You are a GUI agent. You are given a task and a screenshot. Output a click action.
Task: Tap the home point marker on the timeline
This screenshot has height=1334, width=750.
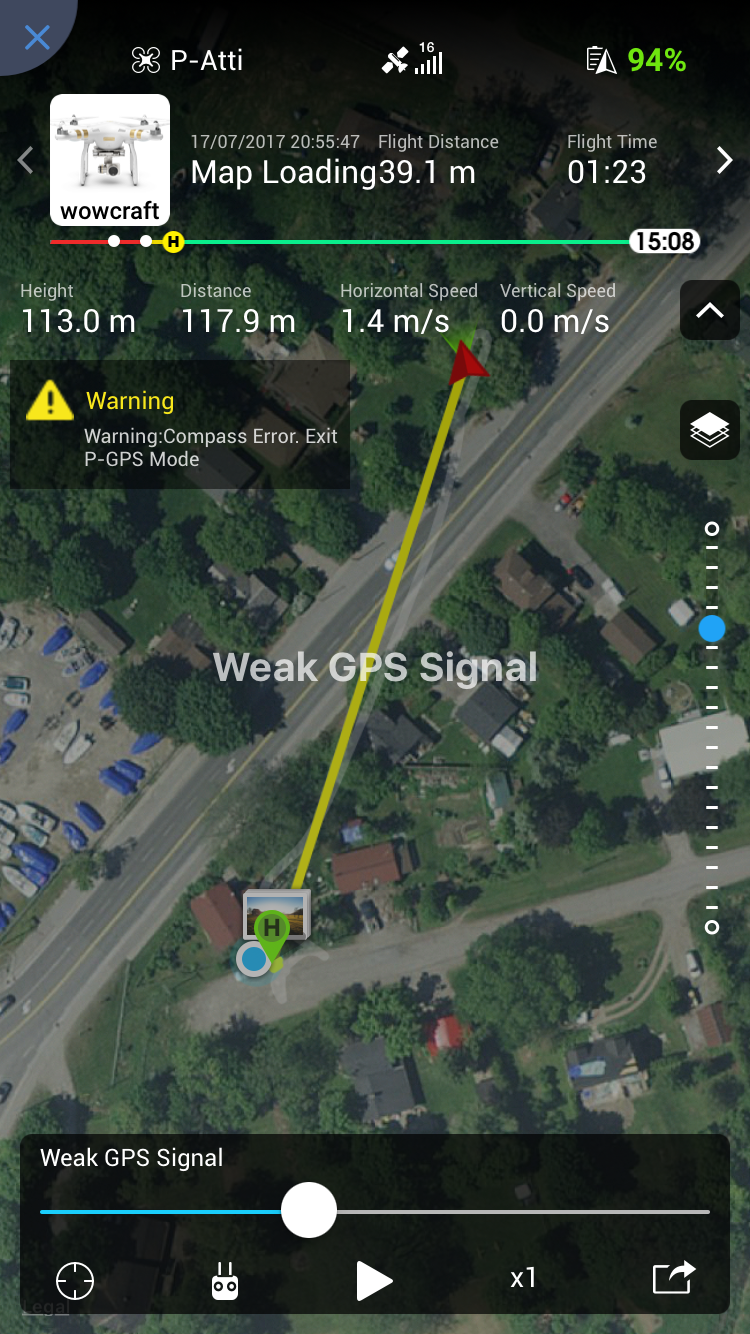[173, 241]
